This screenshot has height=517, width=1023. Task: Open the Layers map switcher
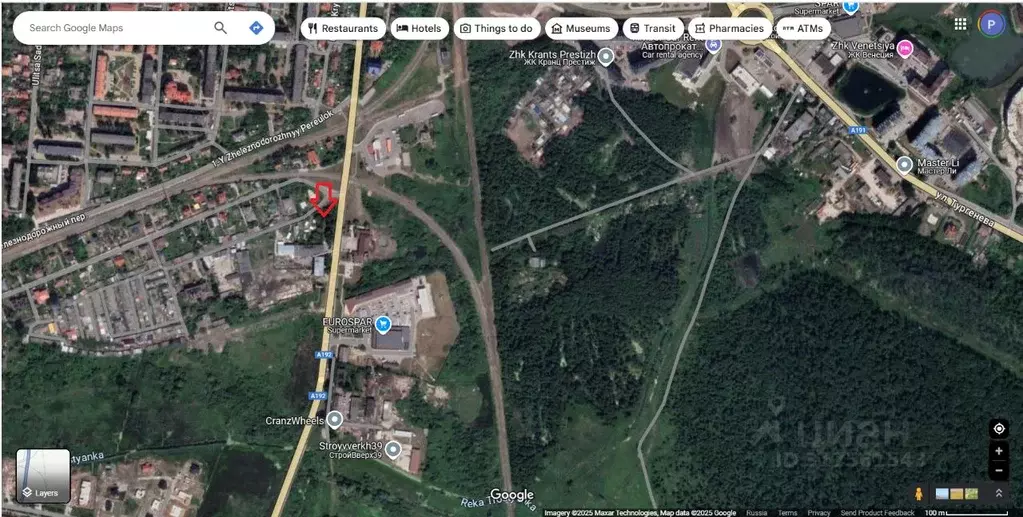pos(43,474)
